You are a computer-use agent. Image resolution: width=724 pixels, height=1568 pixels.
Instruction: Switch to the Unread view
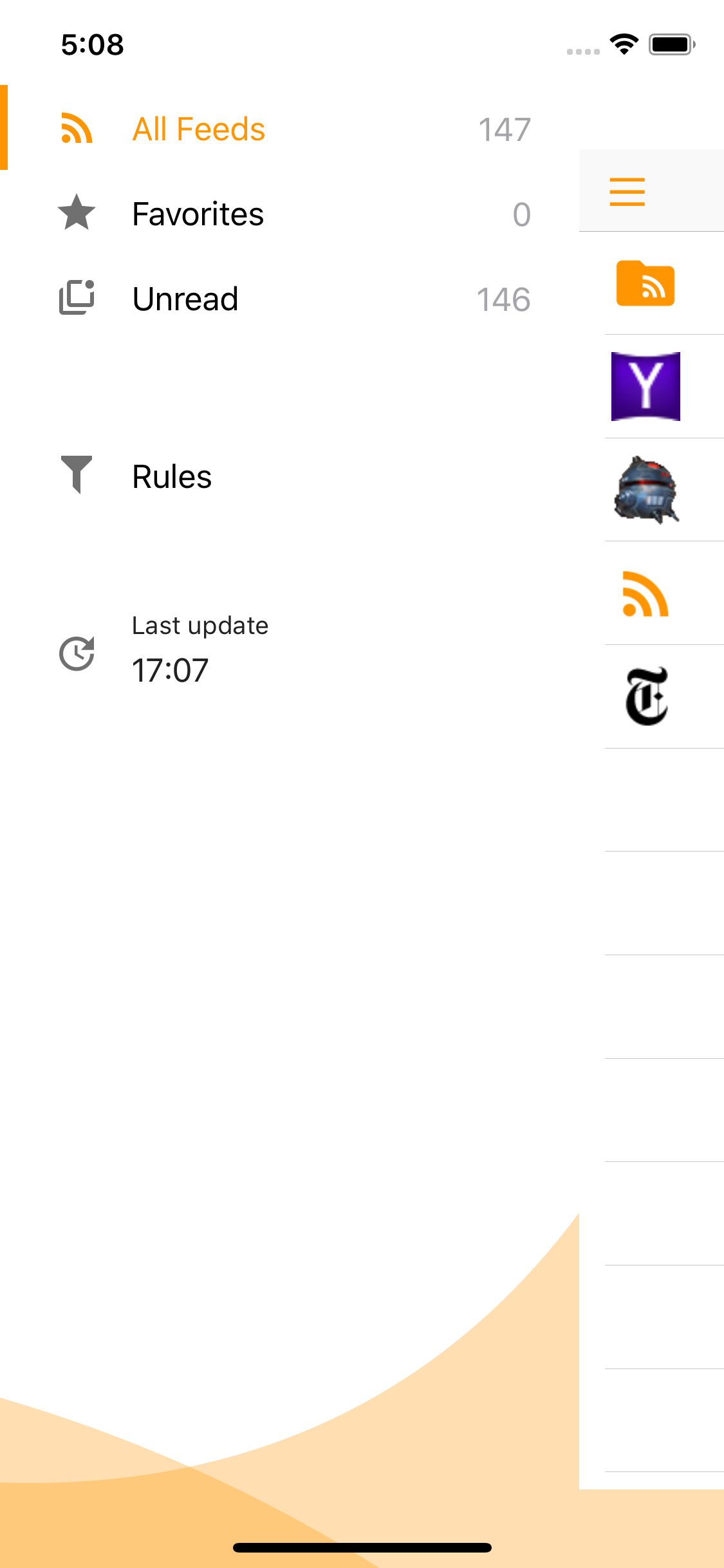click(x=185, y=298)
